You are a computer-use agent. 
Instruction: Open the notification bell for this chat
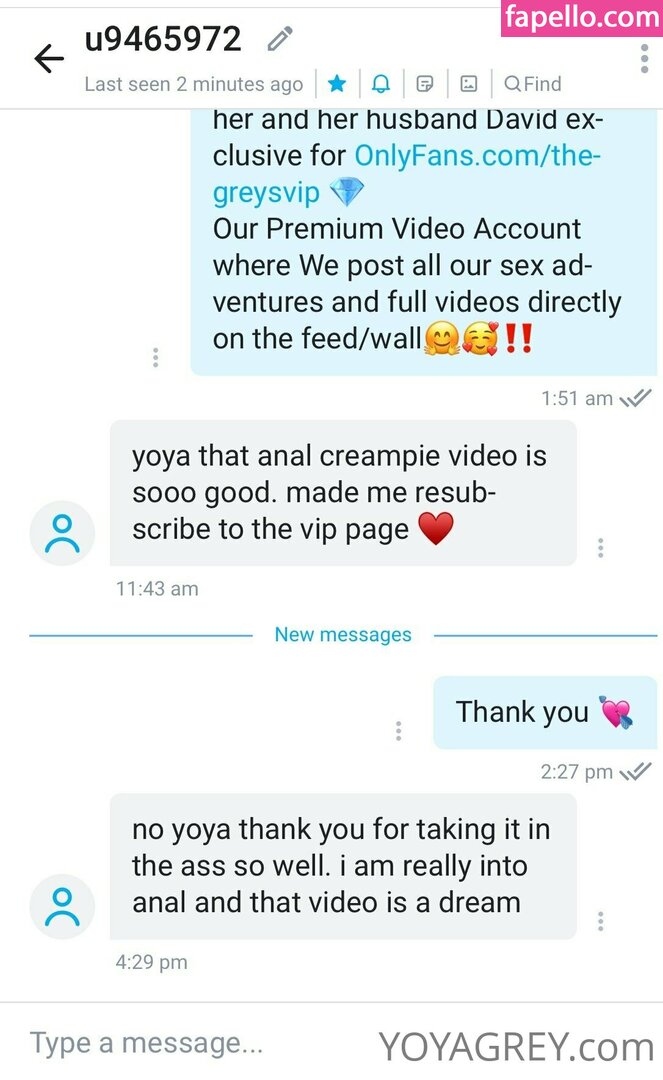(x=381, y=83)
